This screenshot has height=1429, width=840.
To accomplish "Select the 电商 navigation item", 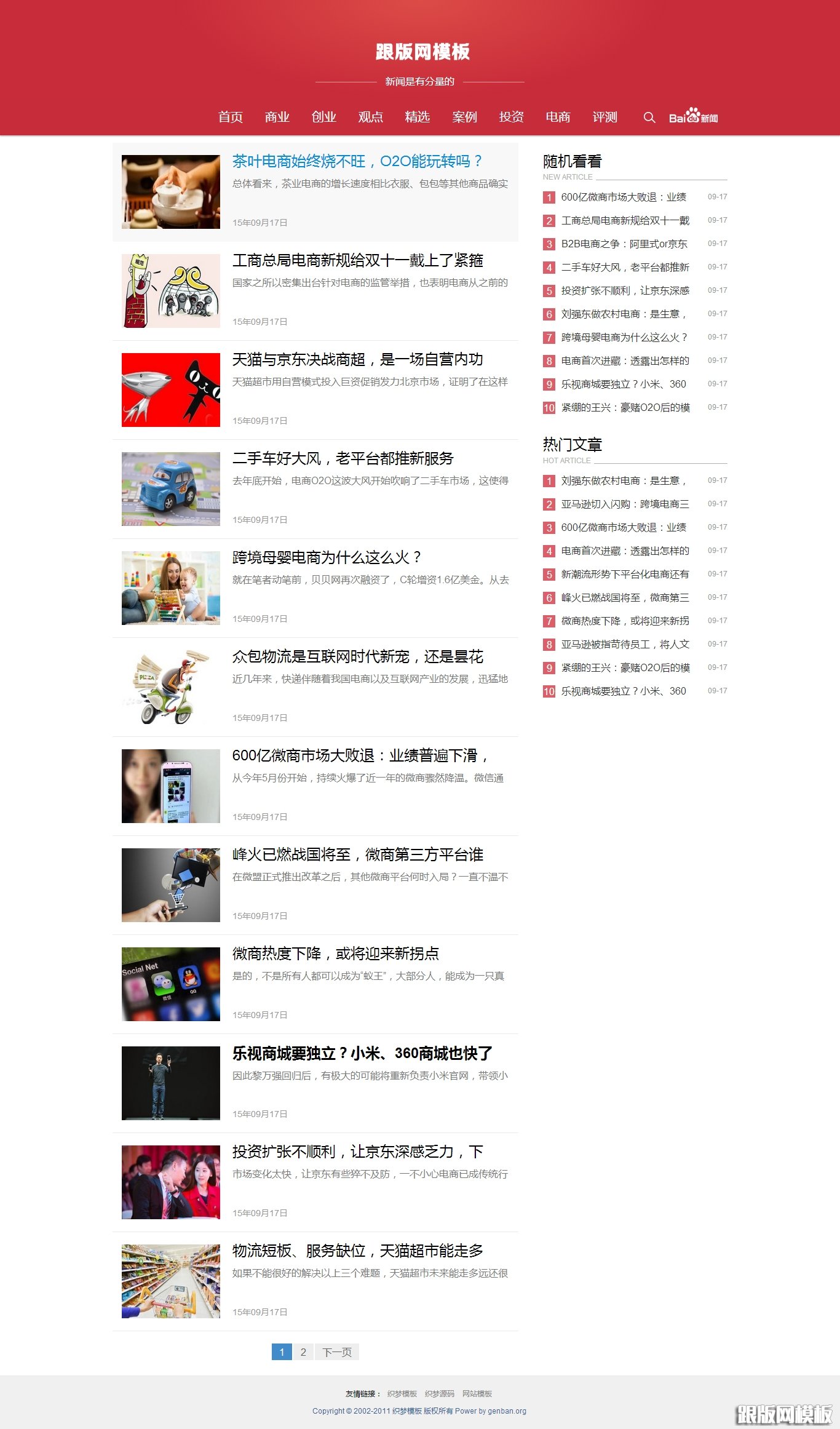I will point(558,117).
